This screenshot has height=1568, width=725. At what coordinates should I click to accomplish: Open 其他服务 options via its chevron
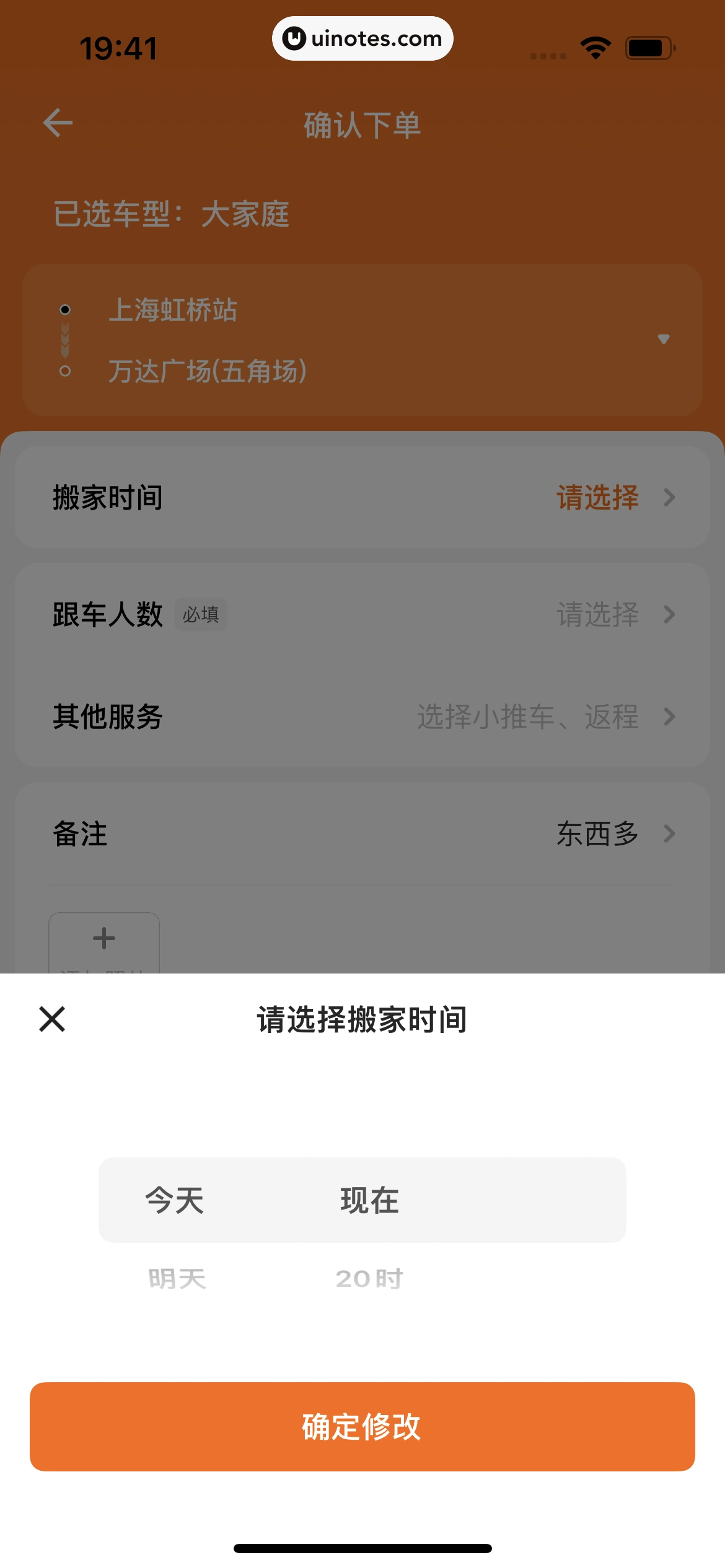click(668, 718)
